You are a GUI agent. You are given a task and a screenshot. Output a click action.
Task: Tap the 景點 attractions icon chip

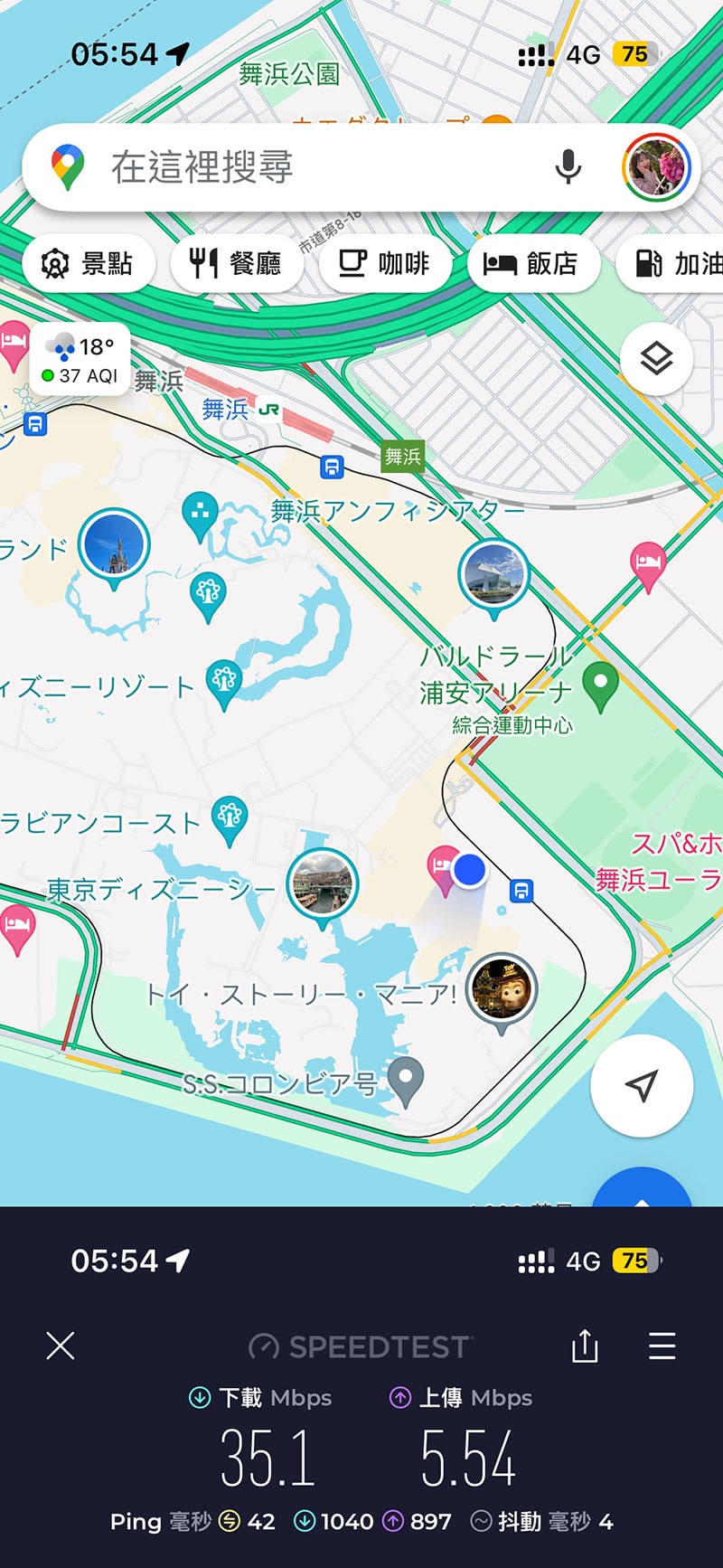pyautogui.click(x=56, y=263)
